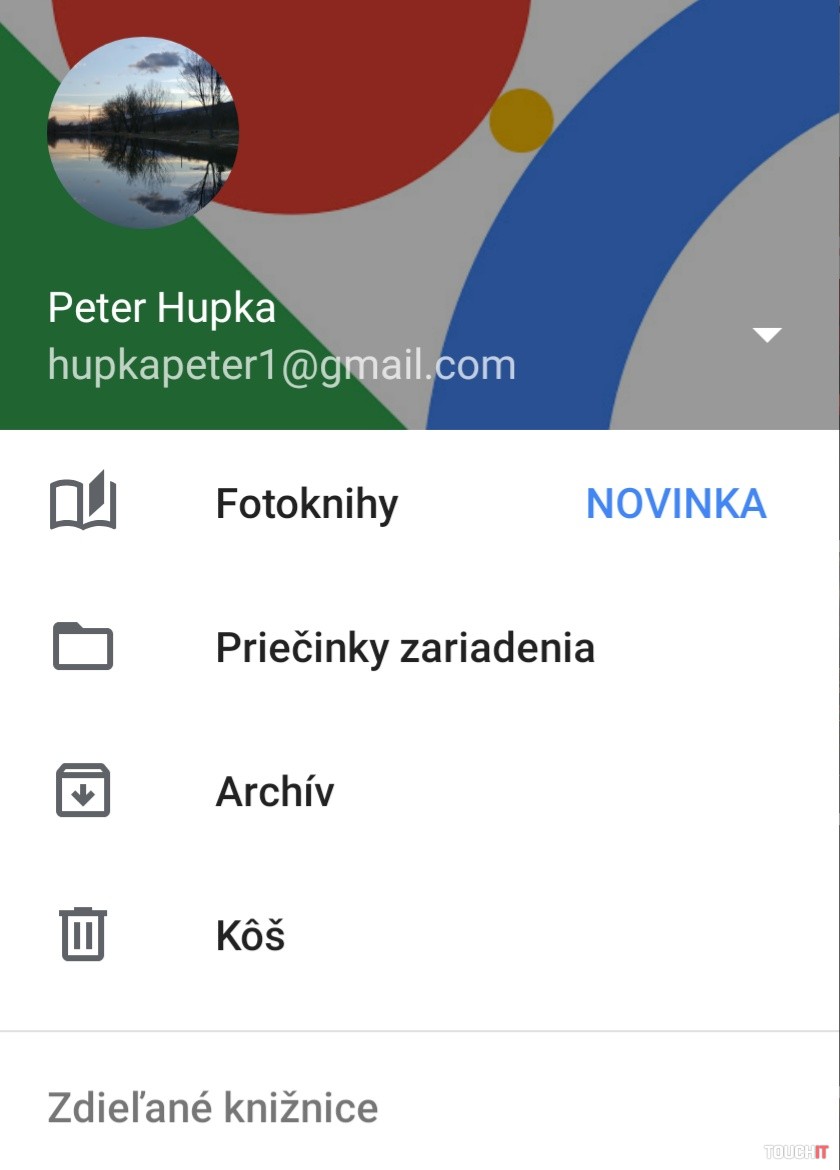Open Priečinky zariadenia

coord(405,648)
